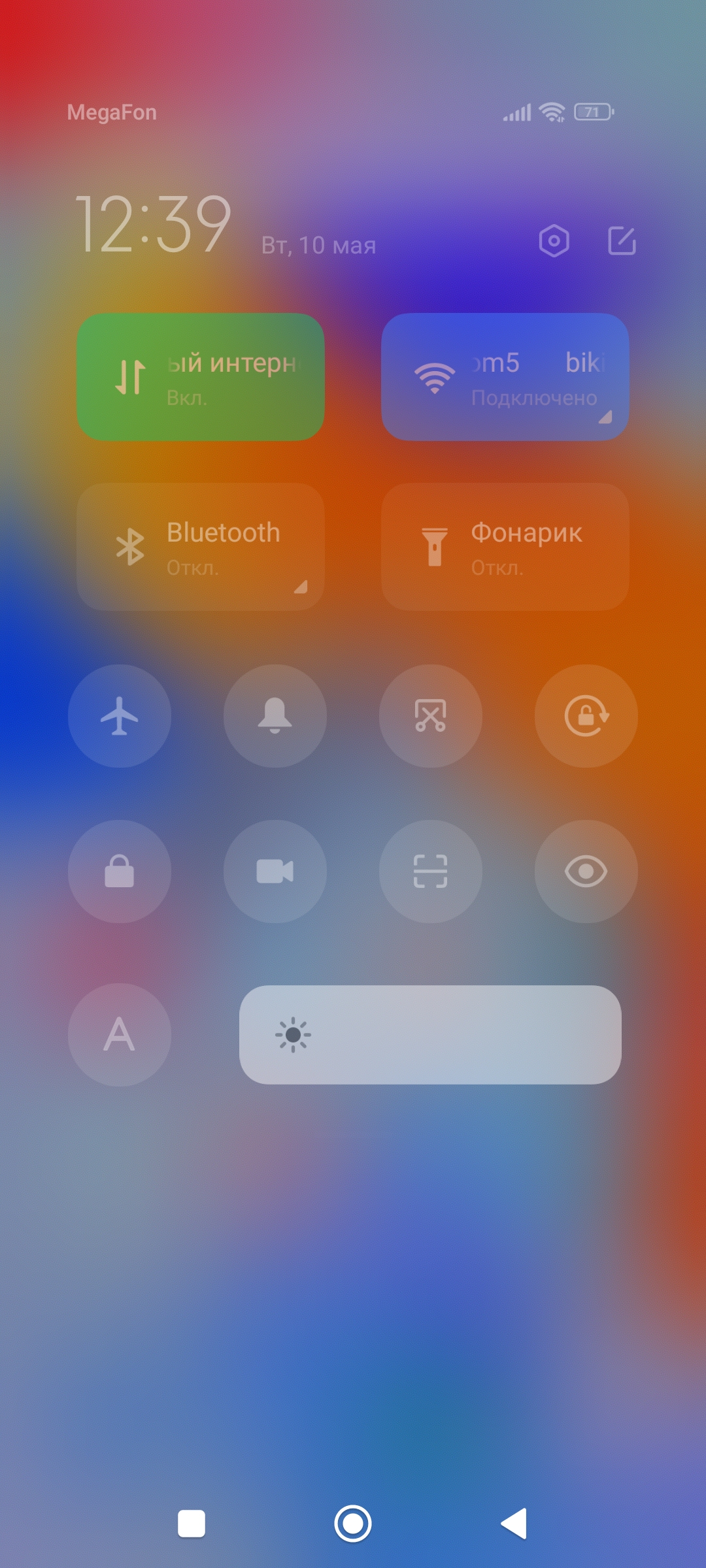Enable reading mode with the eye icon
The image size is (706, 1568).
pyautogui.click(x=586, y=872)
